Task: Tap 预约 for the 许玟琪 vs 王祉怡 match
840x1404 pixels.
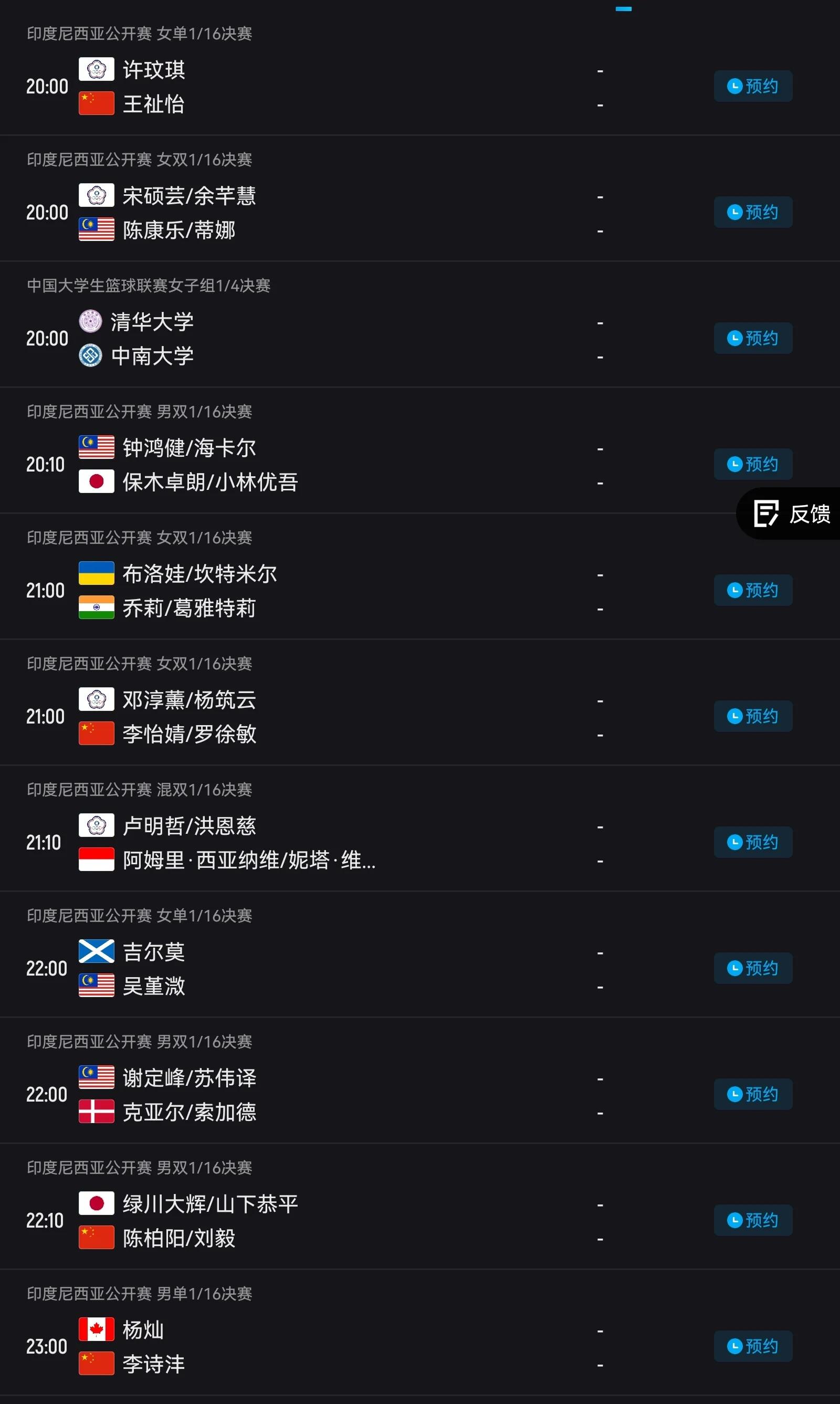Action: point(753,86)
